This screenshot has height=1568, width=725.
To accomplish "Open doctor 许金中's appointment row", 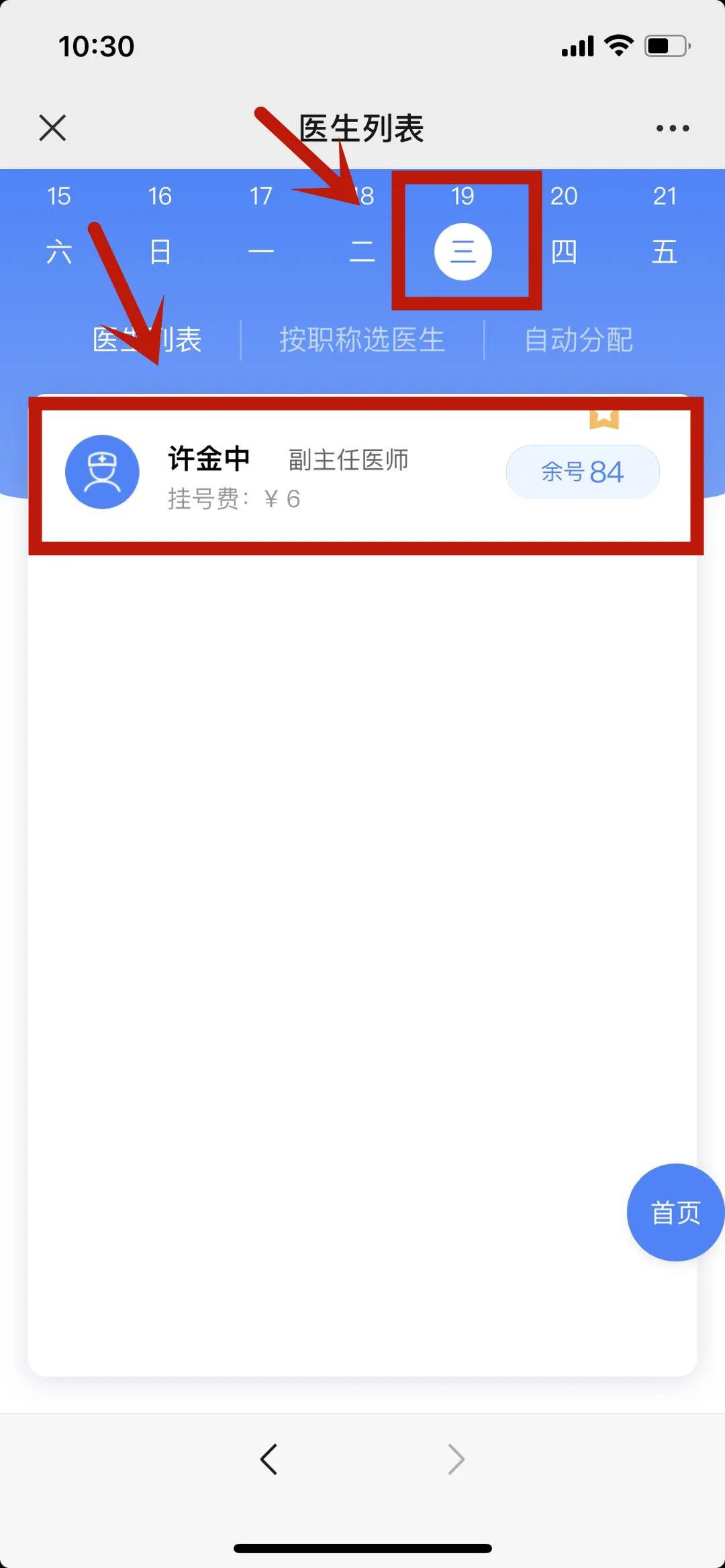I will [362, 473].
